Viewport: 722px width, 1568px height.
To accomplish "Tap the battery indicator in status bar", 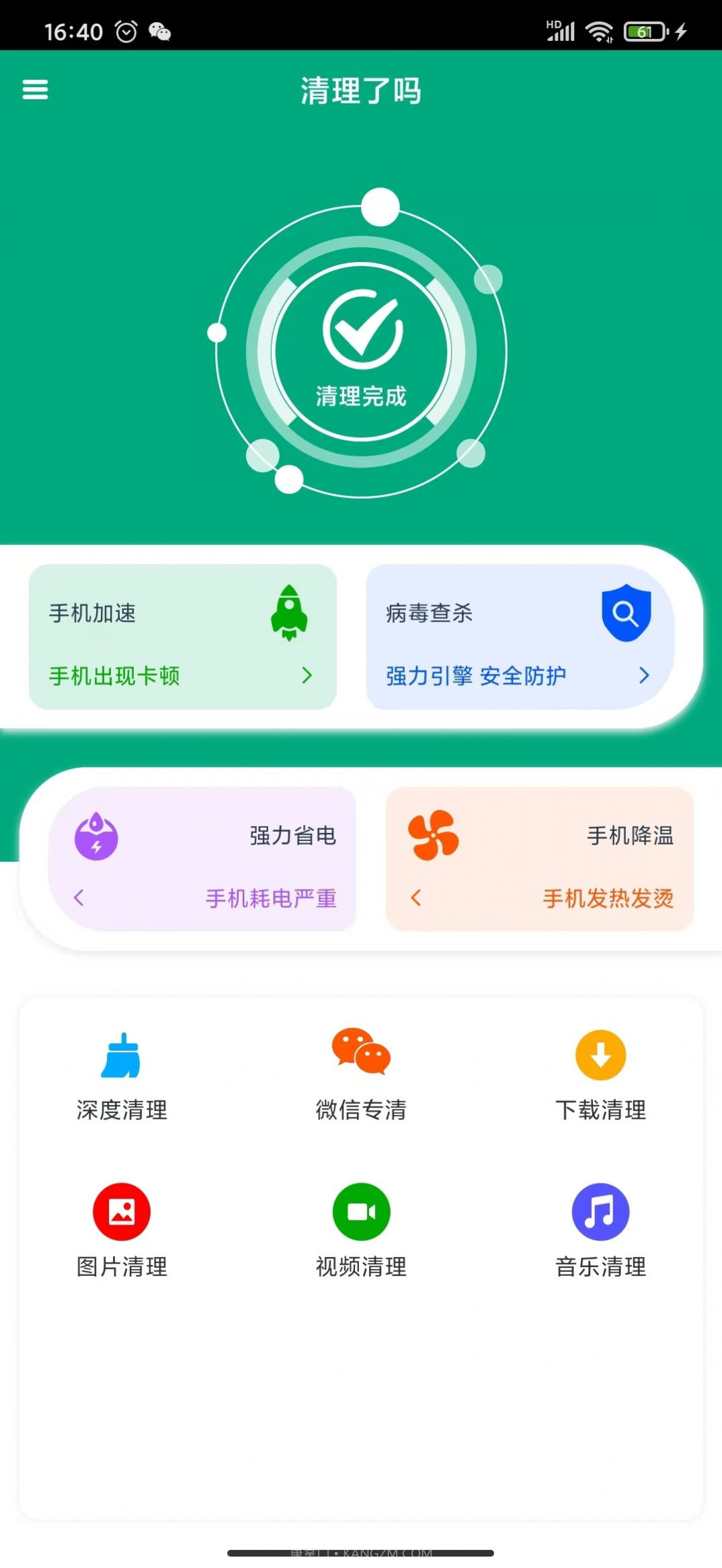I will pos(643,32).
